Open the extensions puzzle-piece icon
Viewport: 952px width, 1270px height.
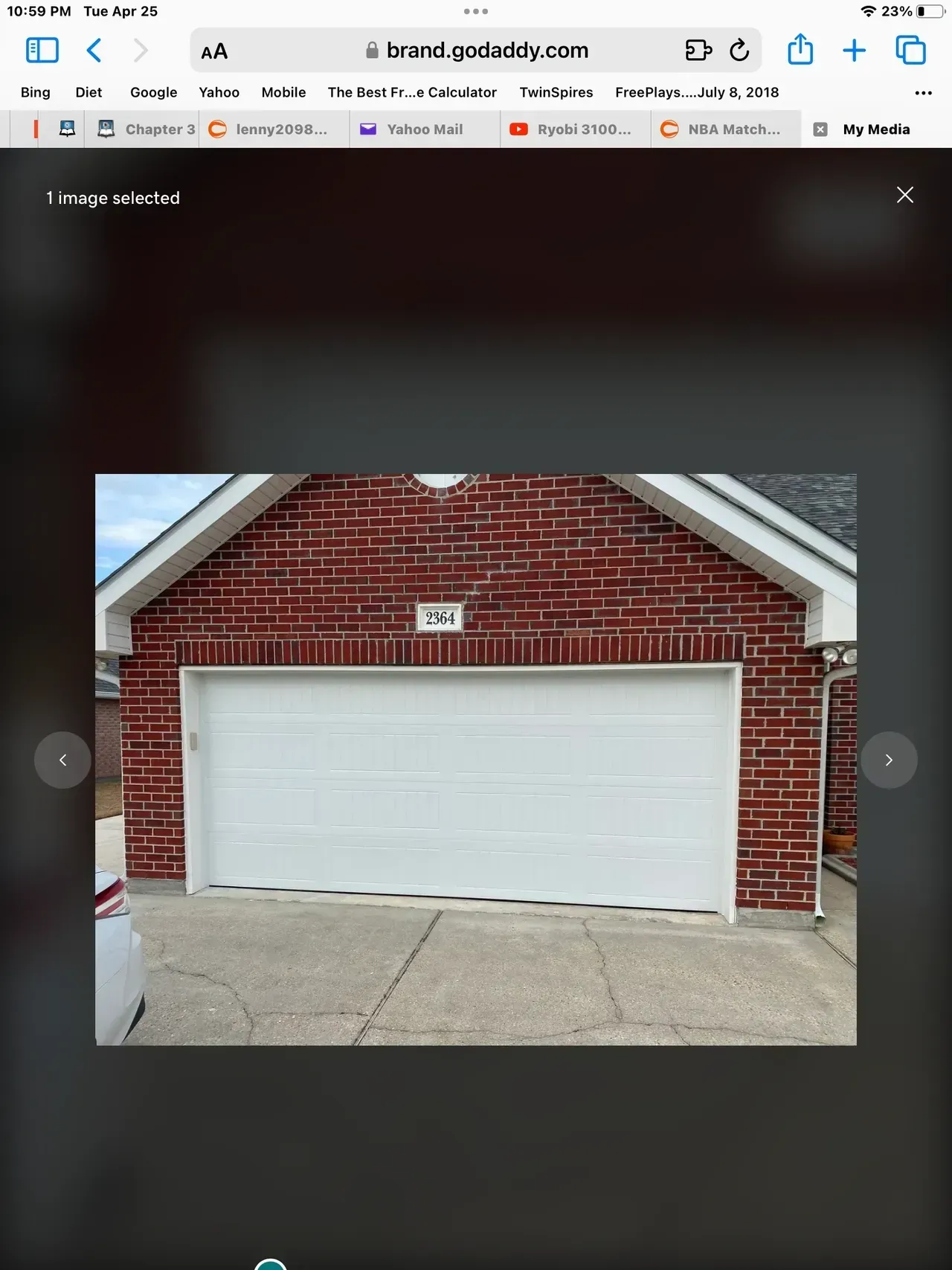tap(698, 50)
